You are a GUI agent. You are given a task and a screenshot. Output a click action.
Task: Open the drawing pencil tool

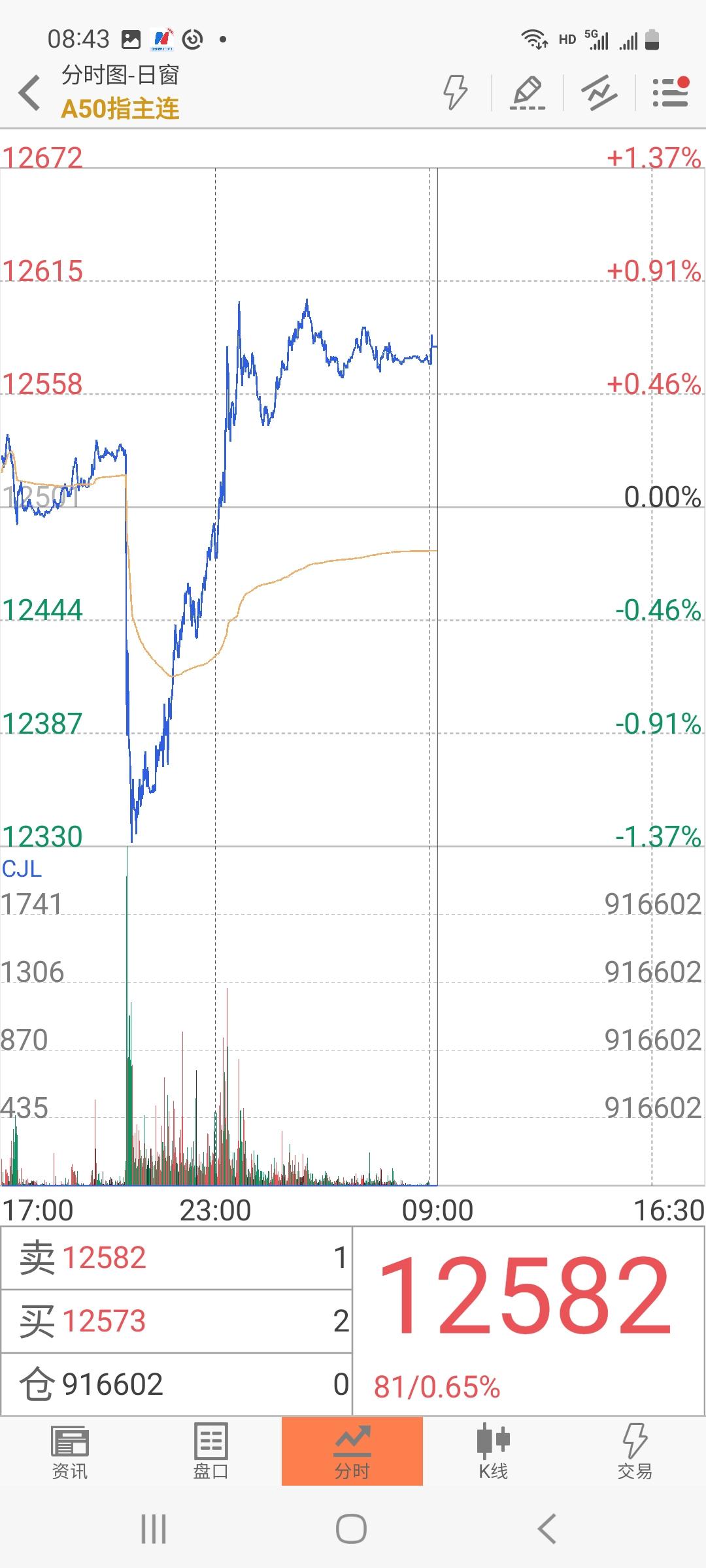[528, 93]
